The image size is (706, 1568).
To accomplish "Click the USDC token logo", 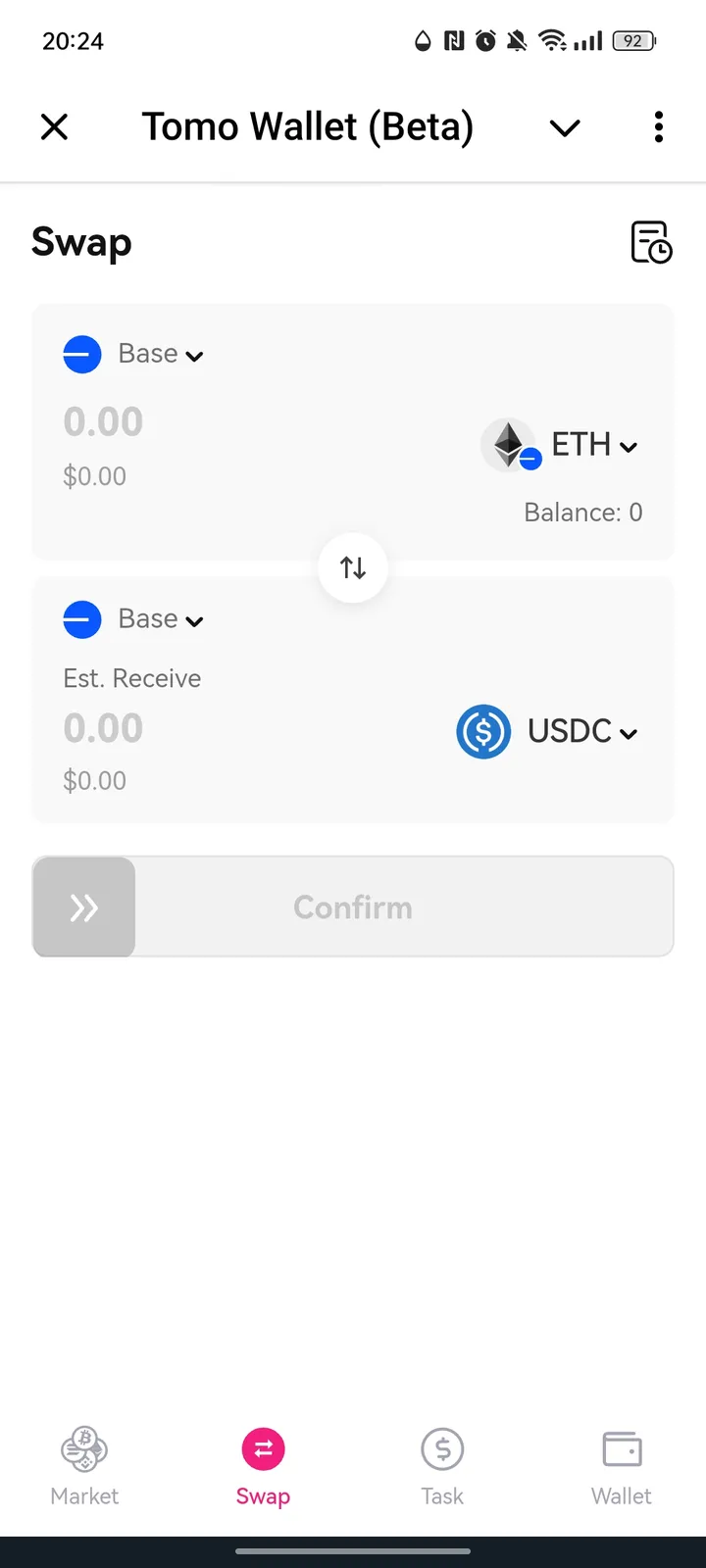I will click(483, 731).
